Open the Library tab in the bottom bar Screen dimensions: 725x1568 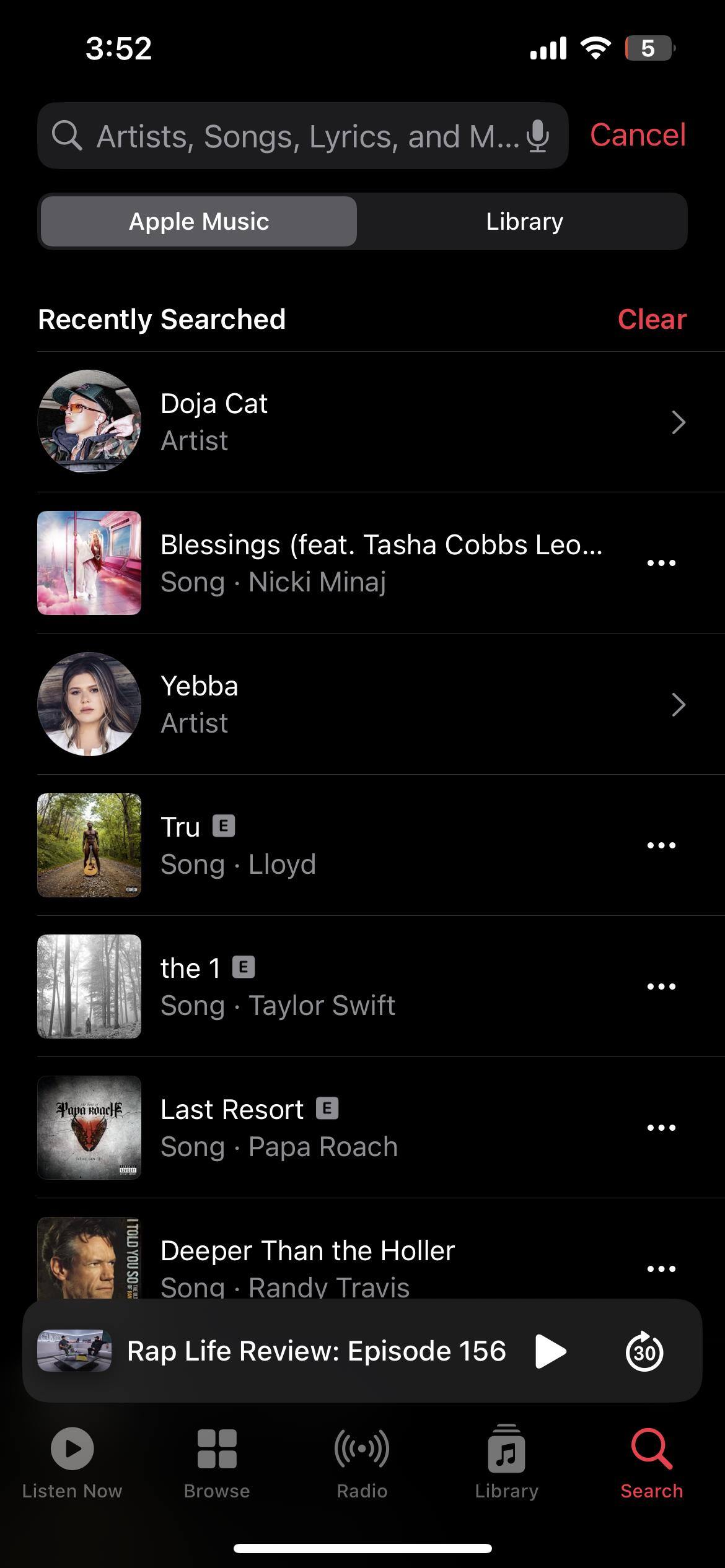507,1461
